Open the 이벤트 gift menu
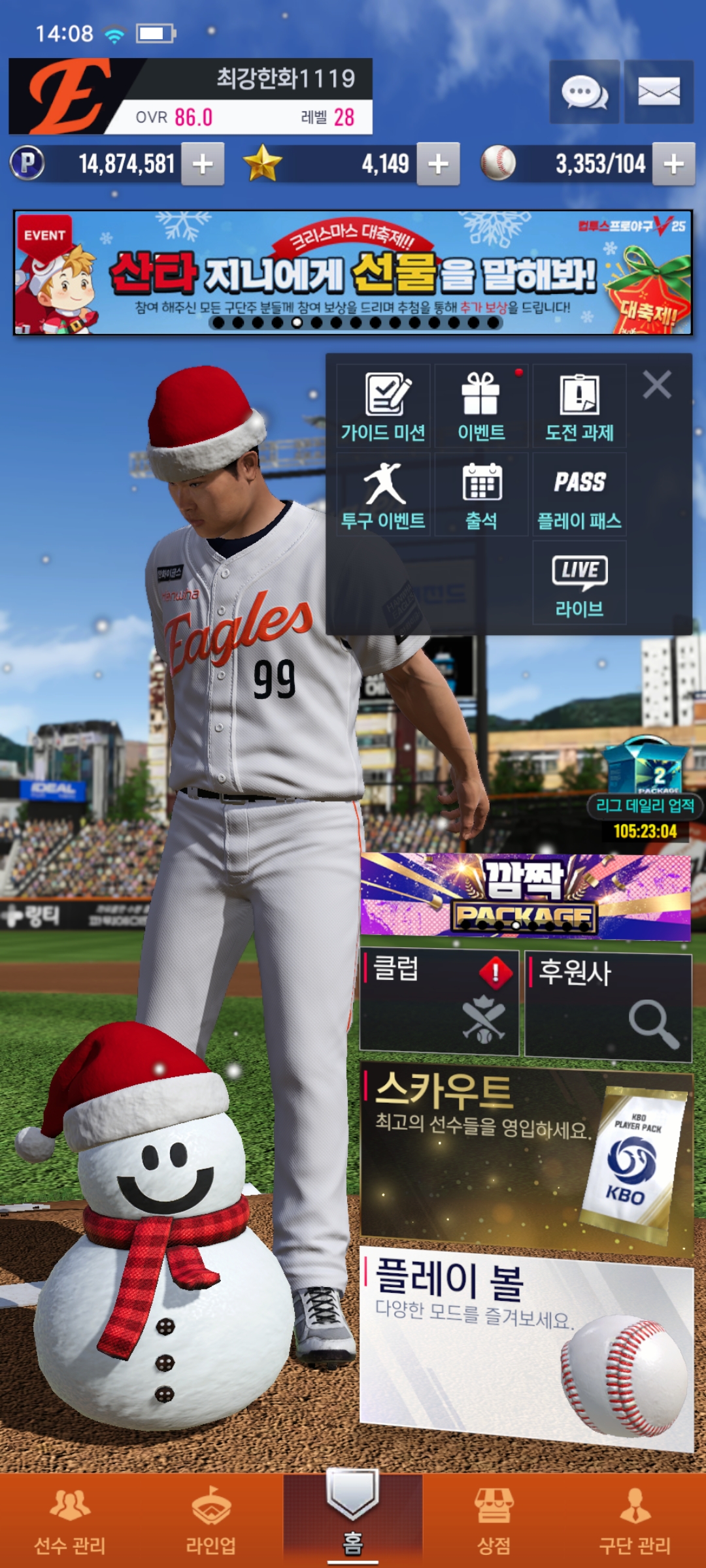The height and width of the screenshot is (1568, 706). pyautogui.click(x=481, y=406)
